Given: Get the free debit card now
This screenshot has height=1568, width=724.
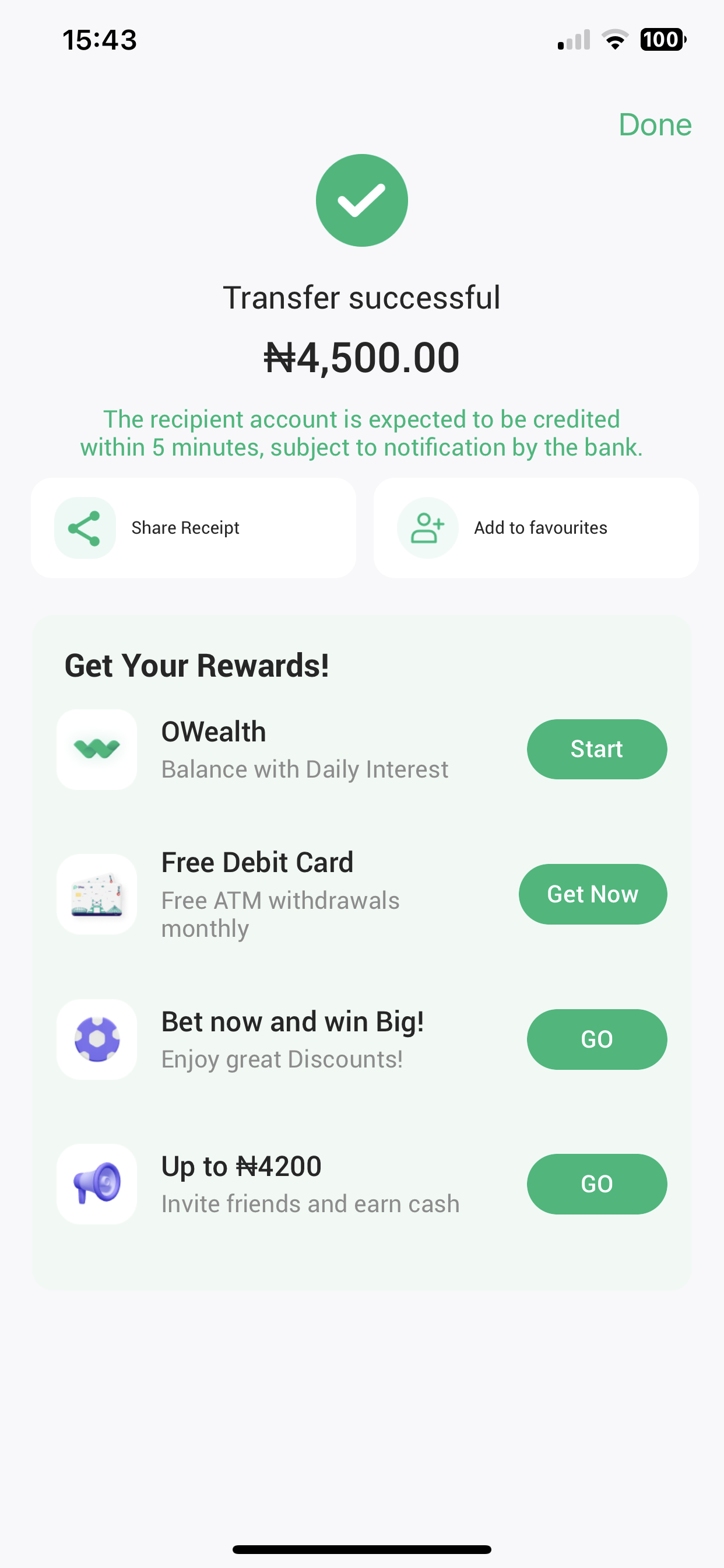Looking at the screenshot, I should [592, 894].
